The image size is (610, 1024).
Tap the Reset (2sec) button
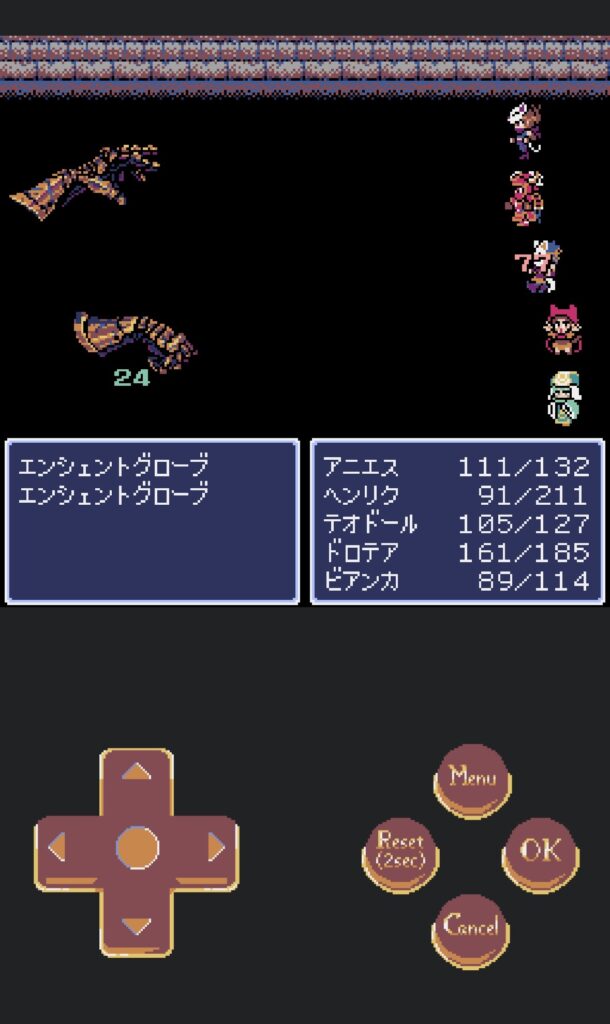(x=400, y=851)
